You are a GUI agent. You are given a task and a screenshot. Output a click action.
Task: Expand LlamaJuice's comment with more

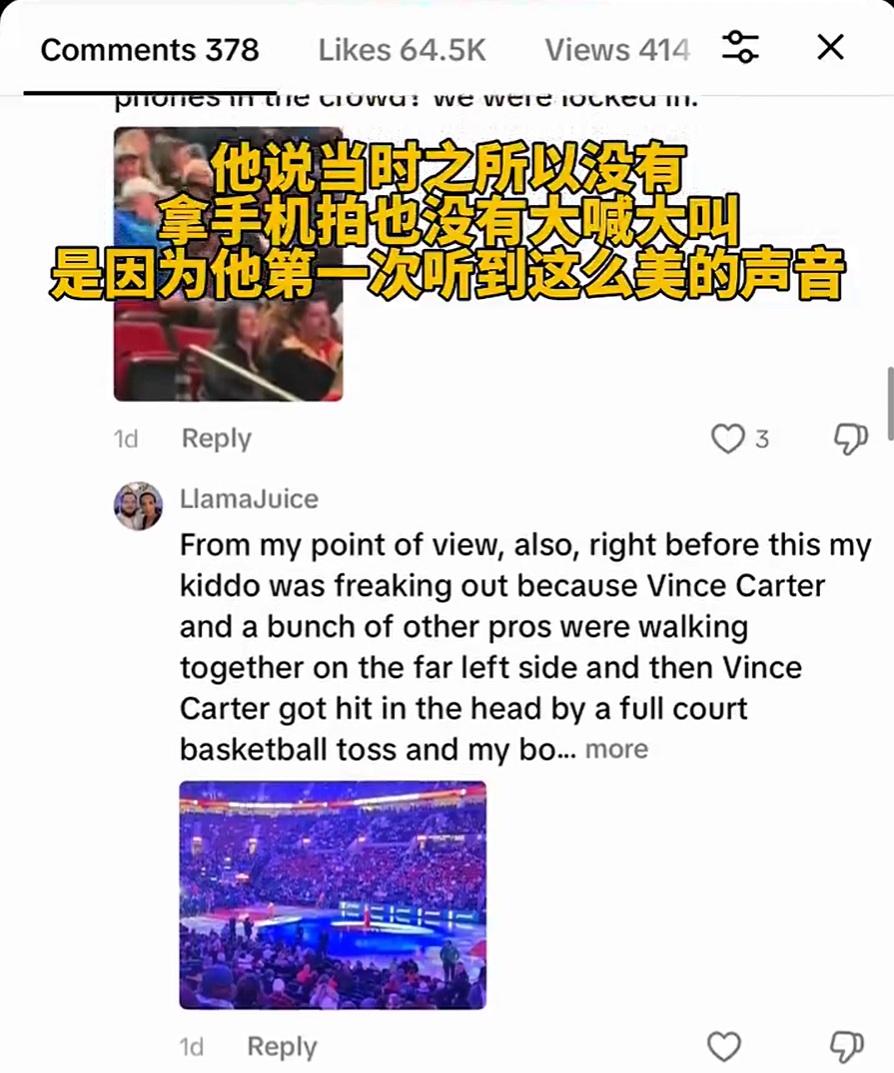coord(616,750)
